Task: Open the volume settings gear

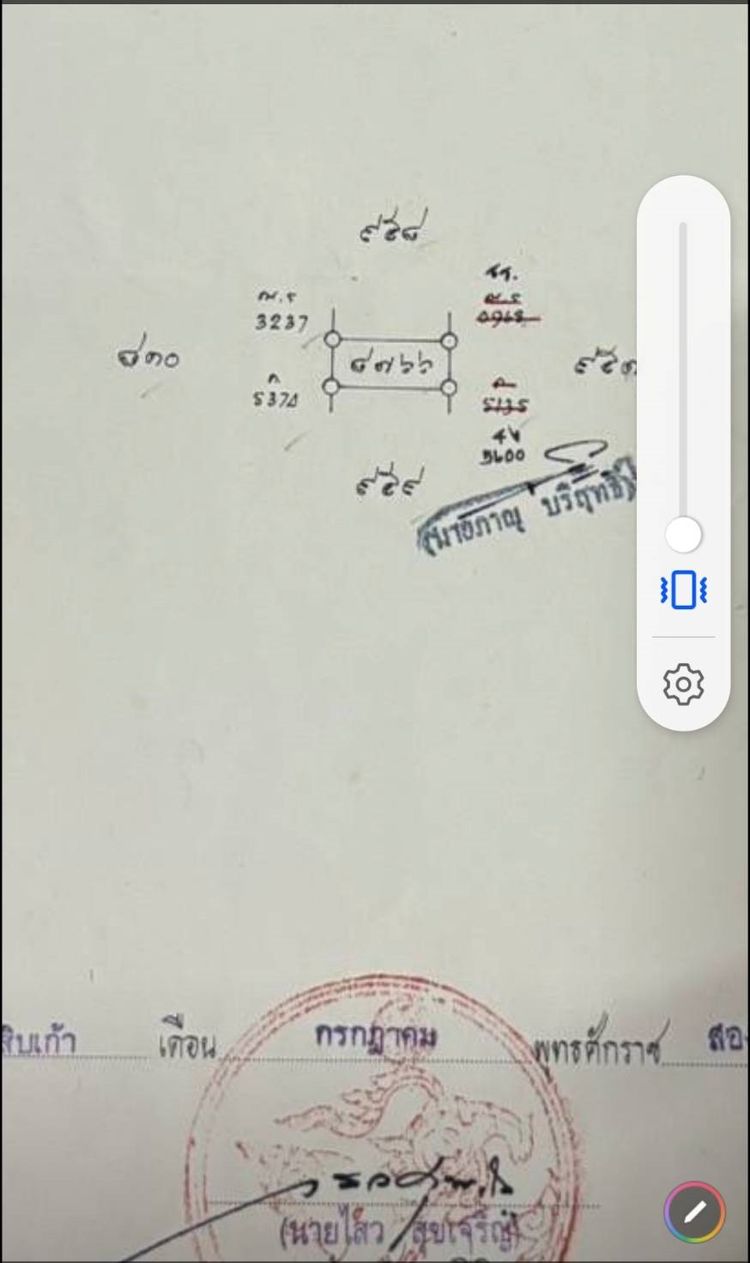Action: pyautogui.click(x=683, y=684)
